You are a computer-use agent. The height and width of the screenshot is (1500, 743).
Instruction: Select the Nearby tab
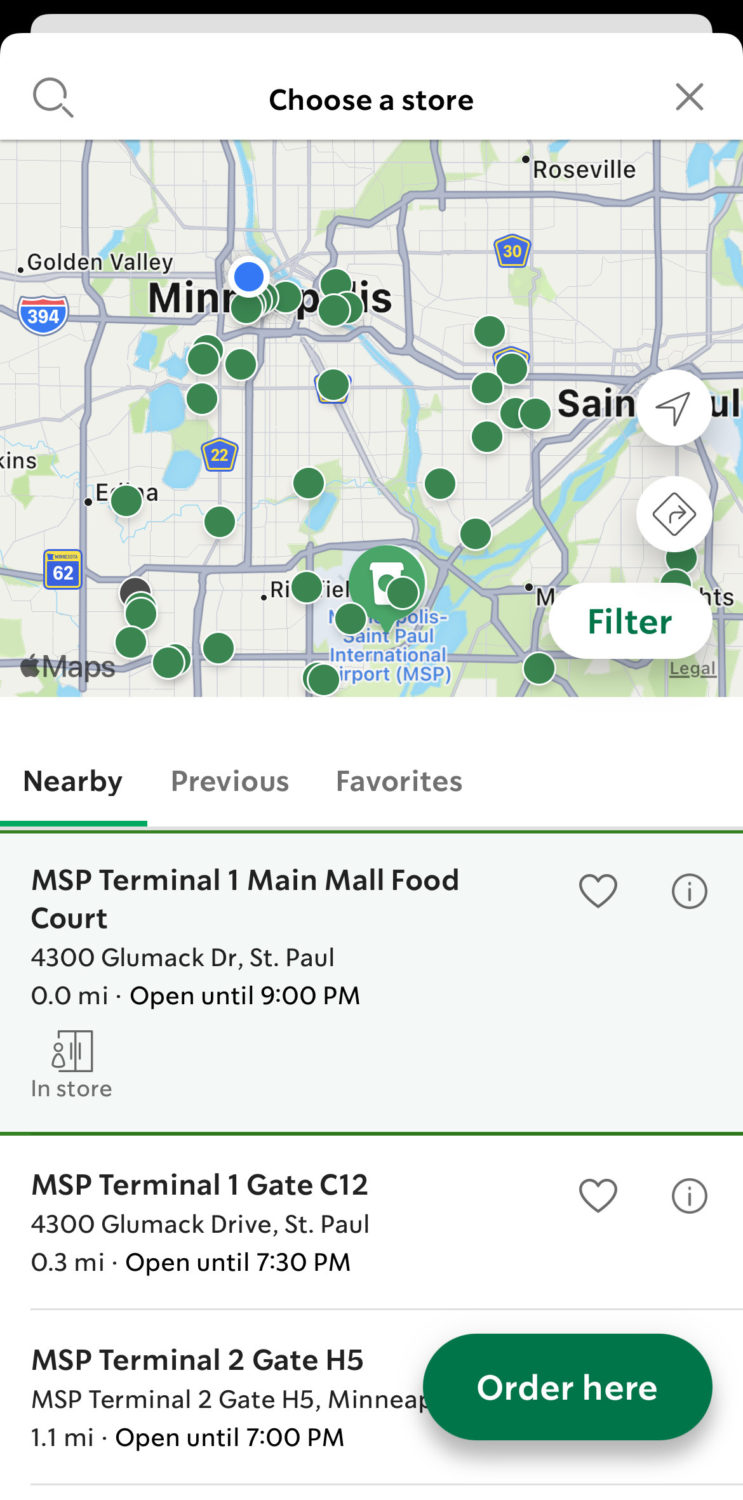(x=73, y=781)
